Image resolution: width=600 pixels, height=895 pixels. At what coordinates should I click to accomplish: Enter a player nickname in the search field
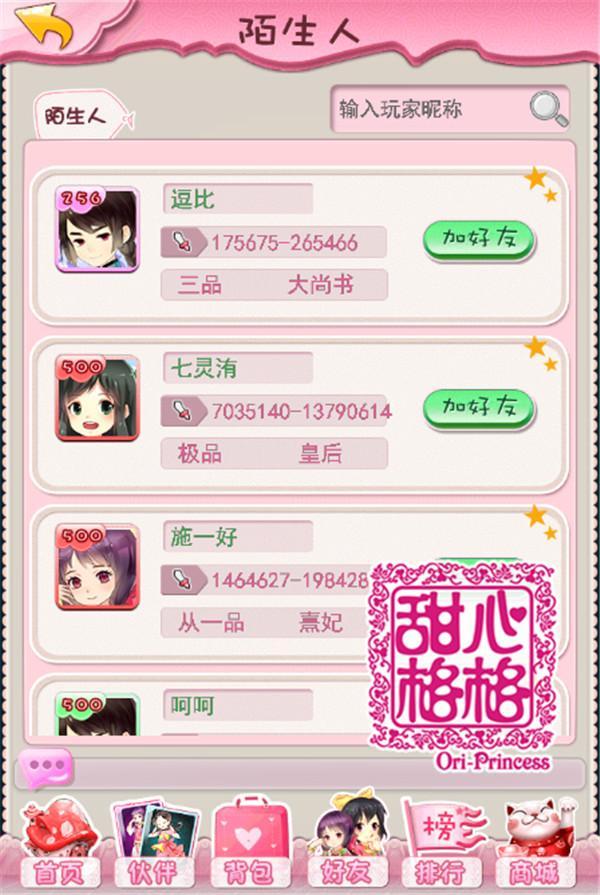(430, 109)
